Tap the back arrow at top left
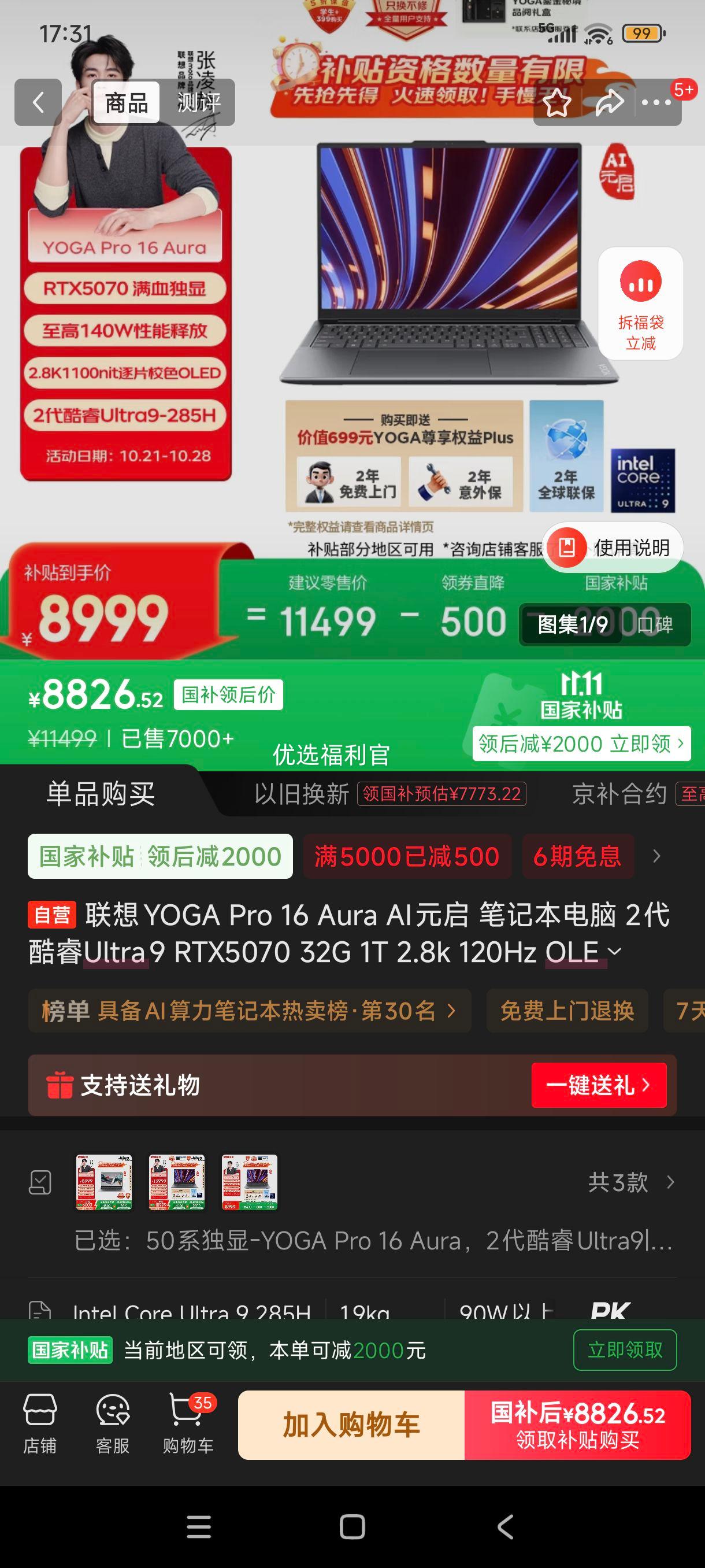Viewport: 705px width, 1568px height. coord(38,102)
